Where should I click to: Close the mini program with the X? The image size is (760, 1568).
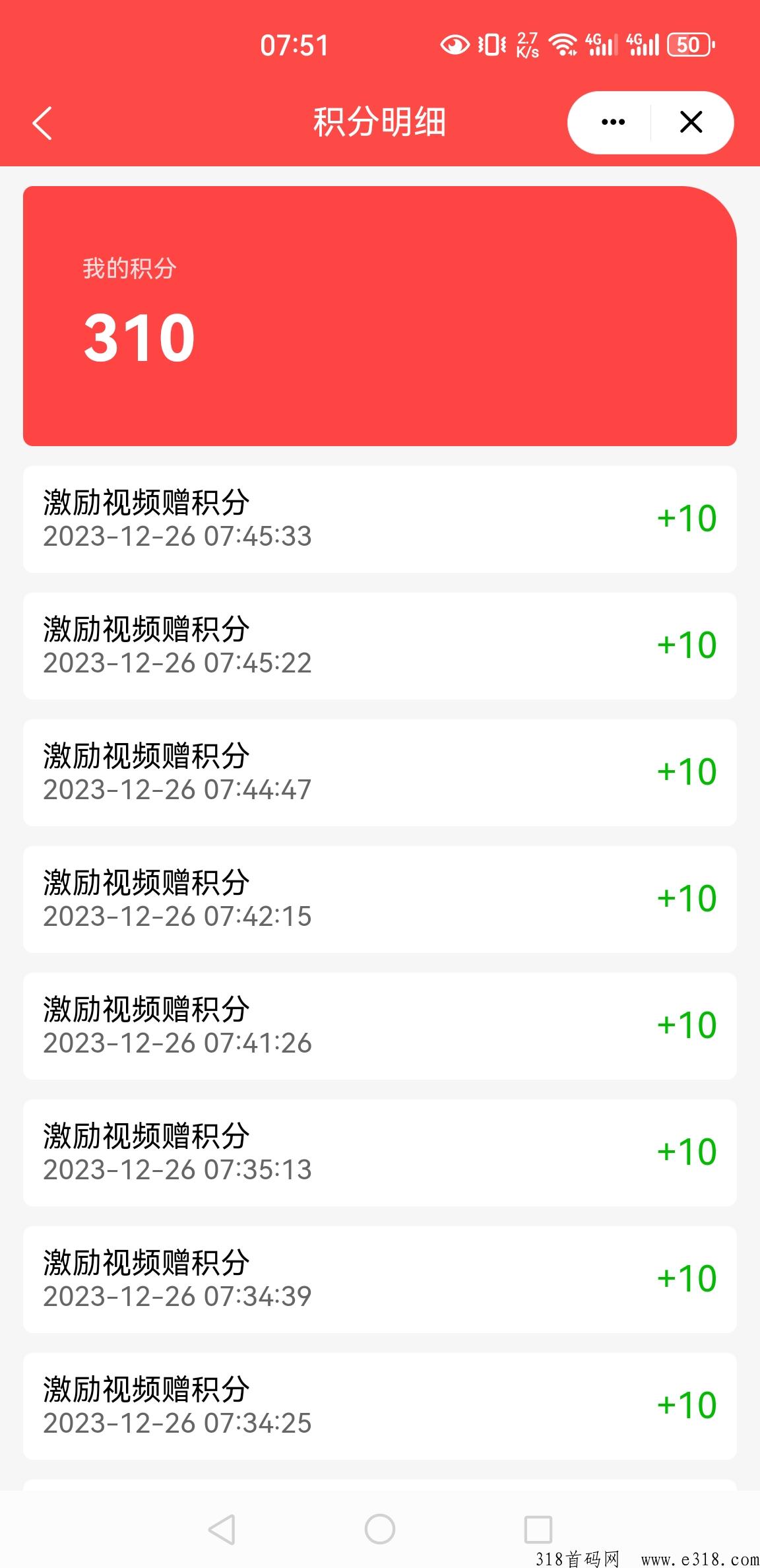click(x=691, y=122)
